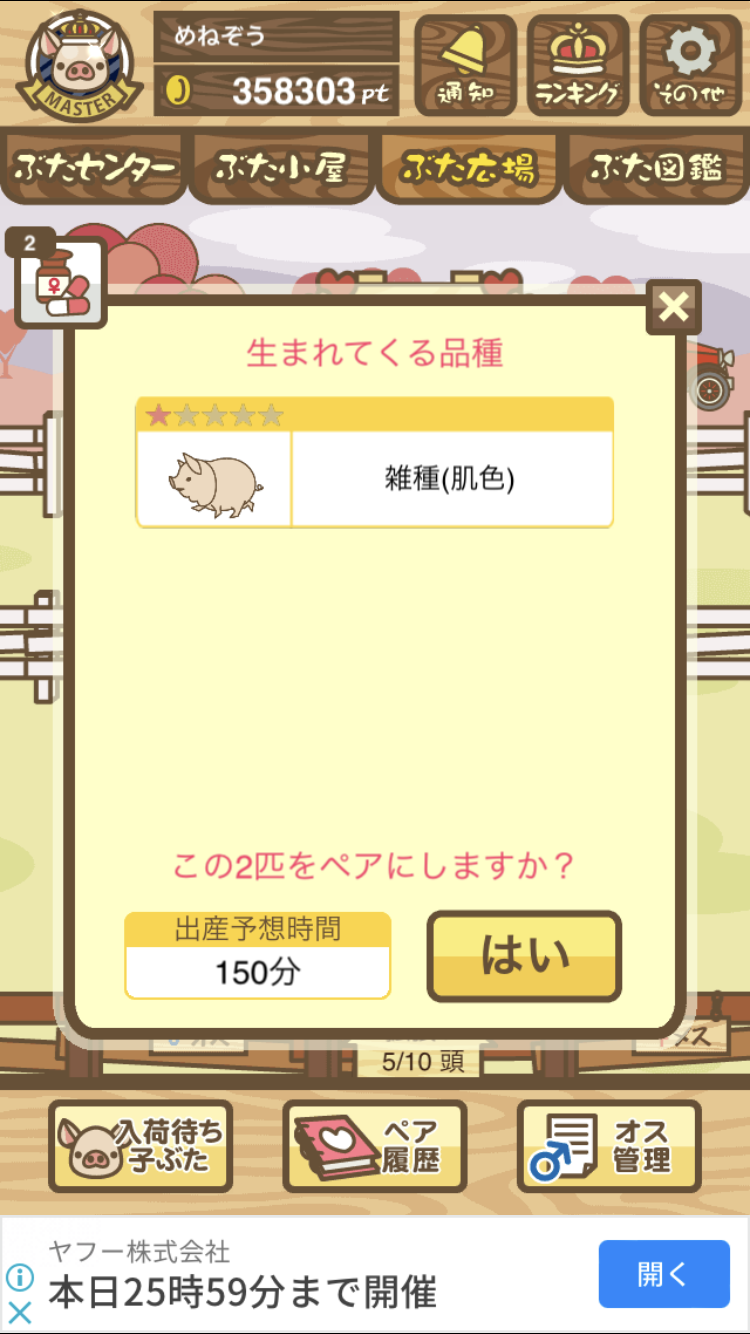Screen dimensions: 750x1334
Task: Open the ランキング crown
Action: coord(578,65)
